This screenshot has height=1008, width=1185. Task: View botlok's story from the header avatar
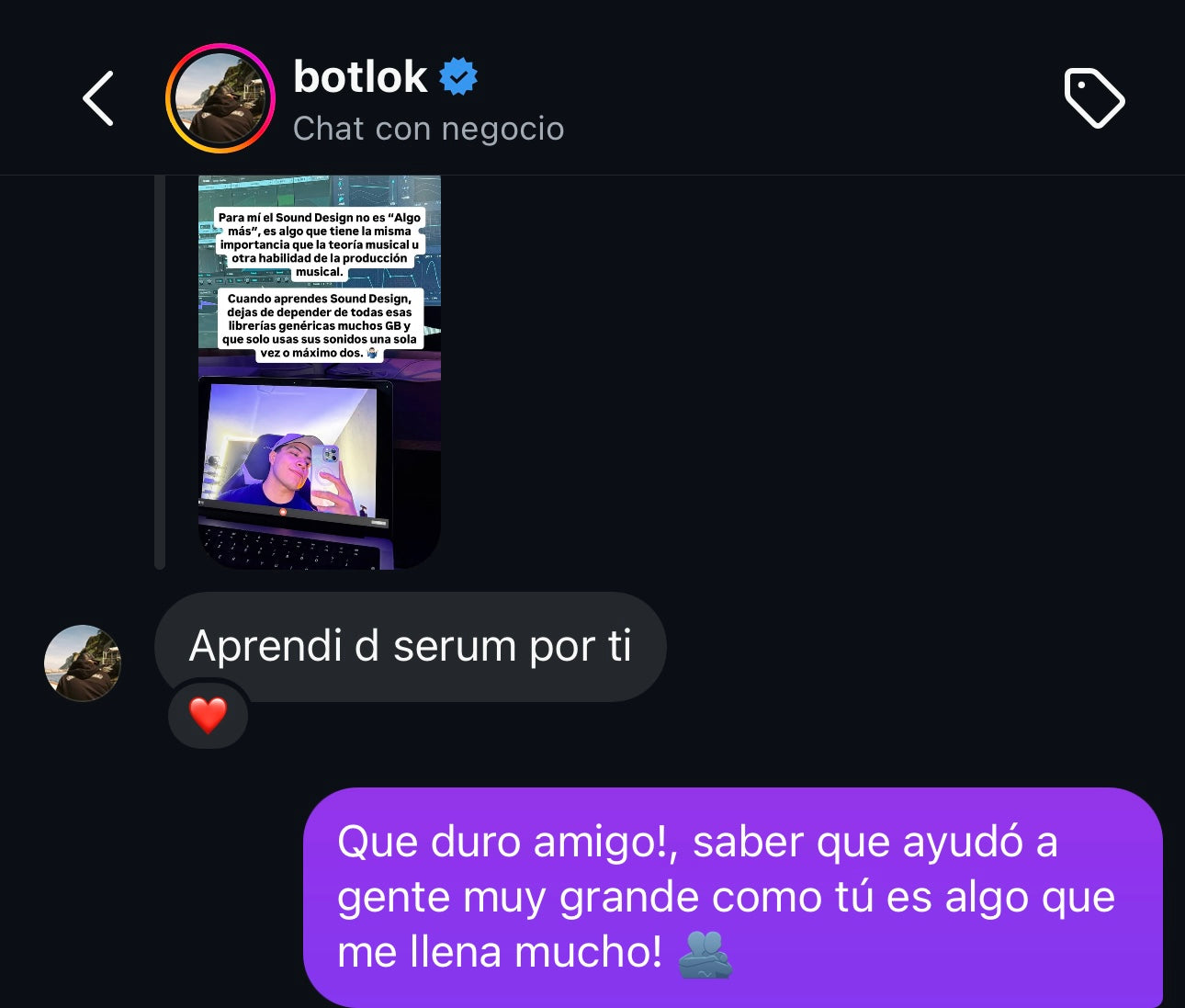click(220, 98)
